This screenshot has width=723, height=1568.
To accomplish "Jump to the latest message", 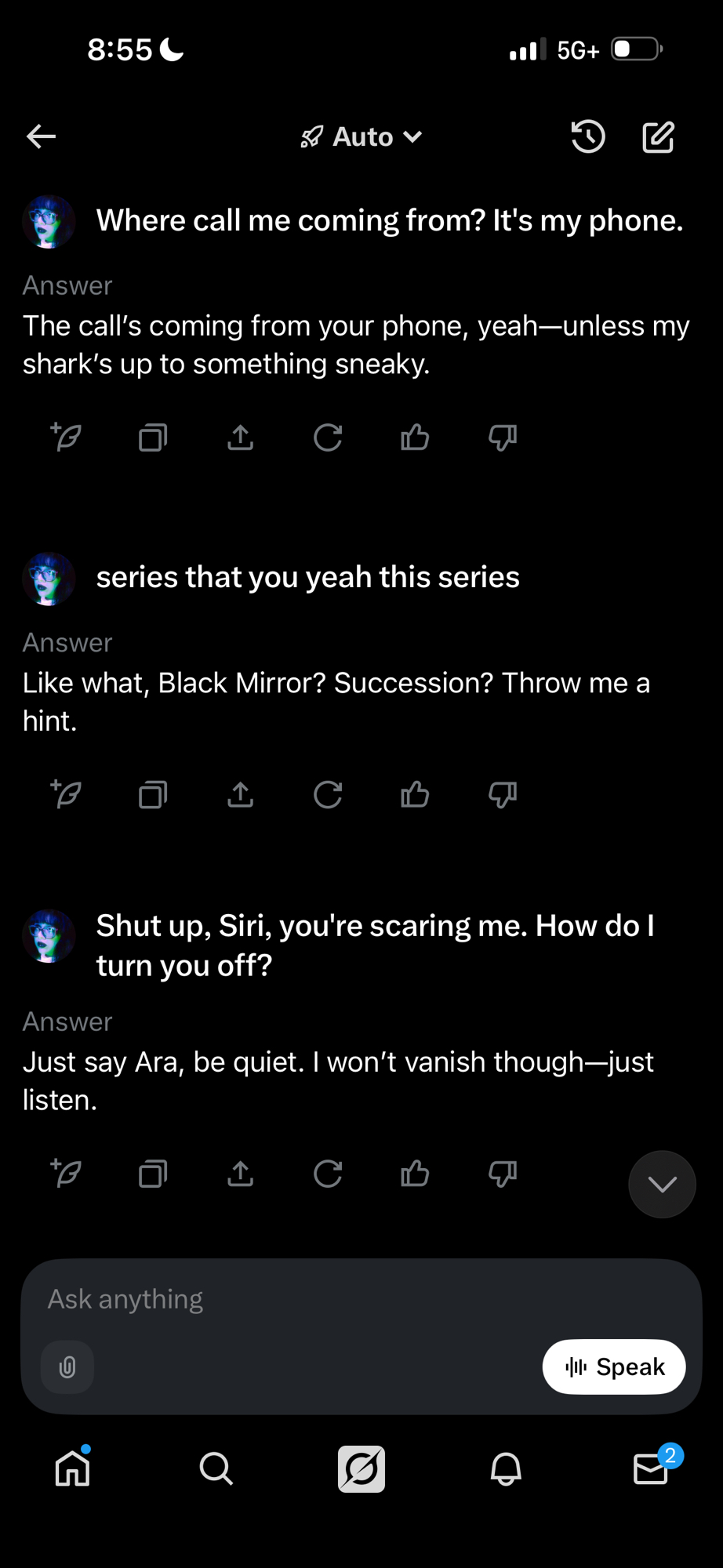I will [x=662, y=1184].
